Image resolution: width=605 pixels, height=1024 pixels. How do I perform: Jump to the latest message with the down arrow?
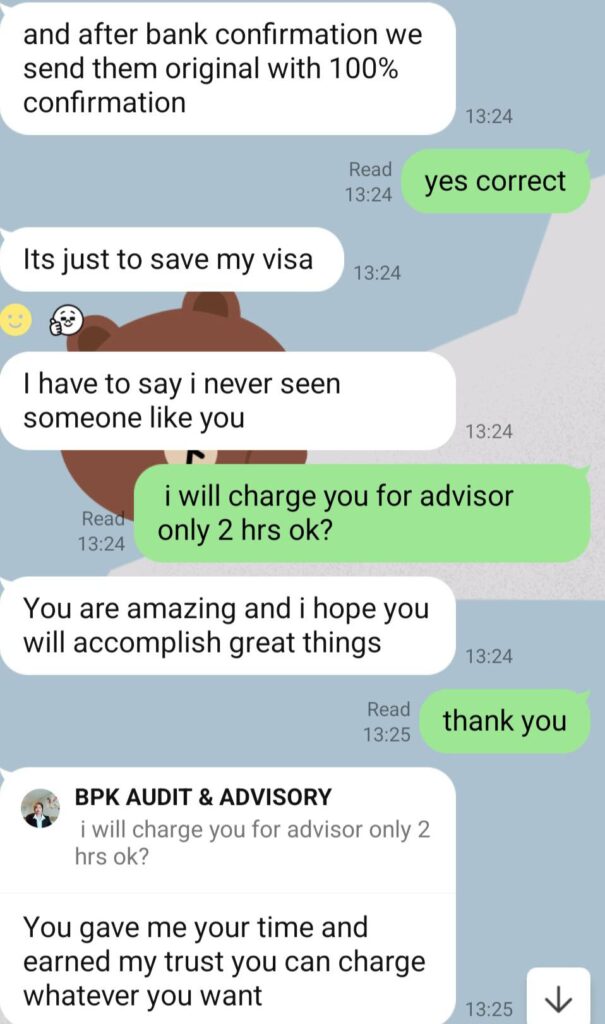click(x=558, y=998)
